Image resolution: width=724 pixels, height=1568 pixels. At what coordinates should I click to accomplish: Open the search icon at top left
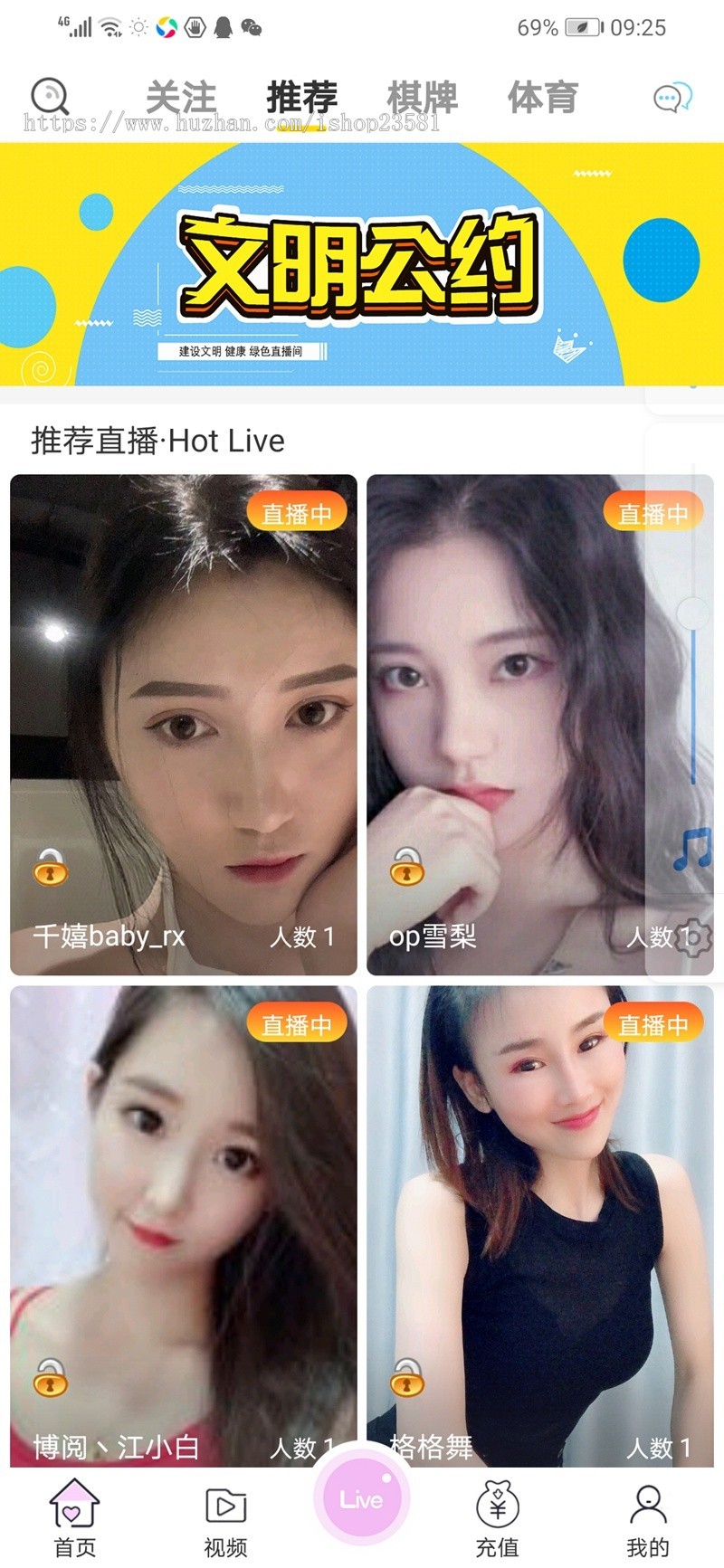tap(50, 95)
